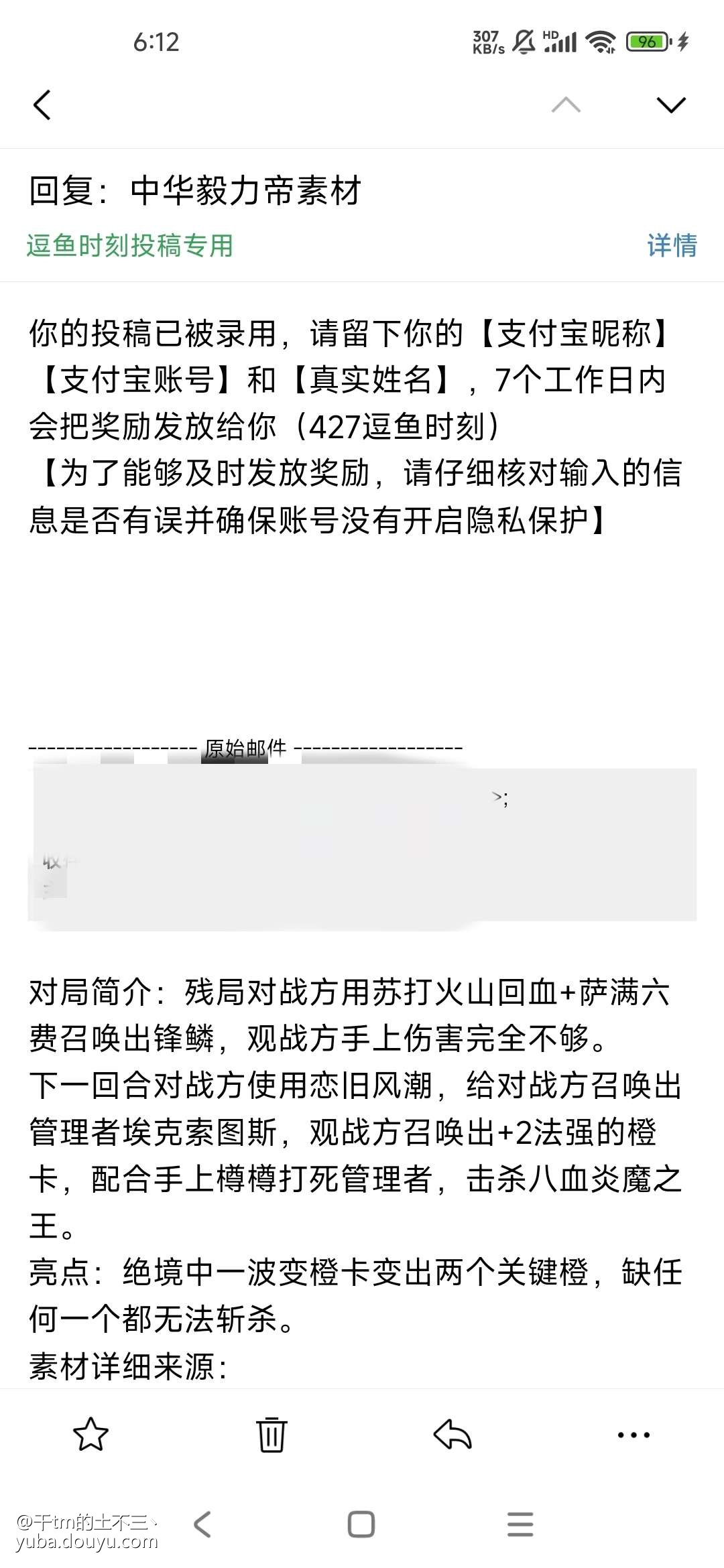The image size is (724, 1568).
Task: Open the system recent apps view
Action: point(520,1524)
